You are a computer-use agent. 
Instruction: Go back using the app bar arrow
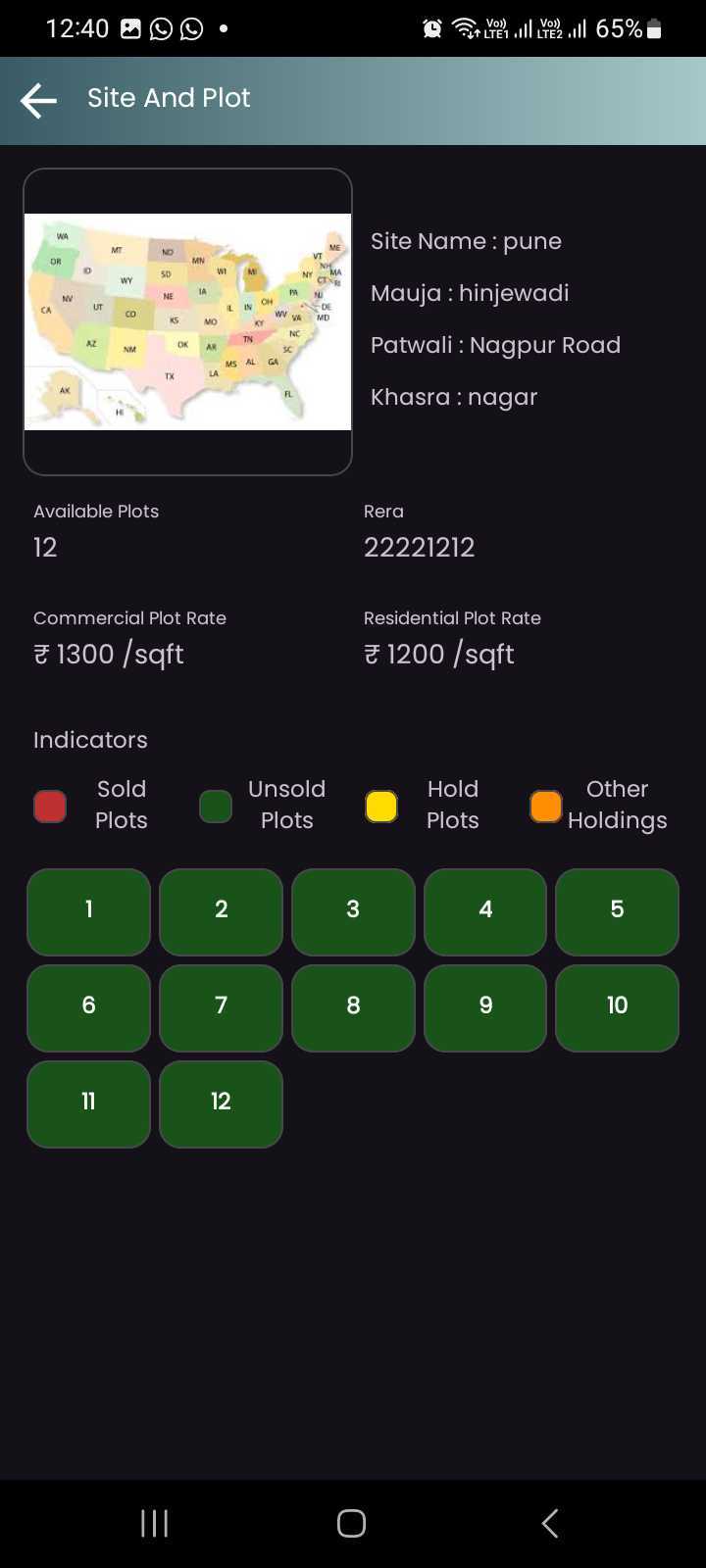(x=38, y=100)
